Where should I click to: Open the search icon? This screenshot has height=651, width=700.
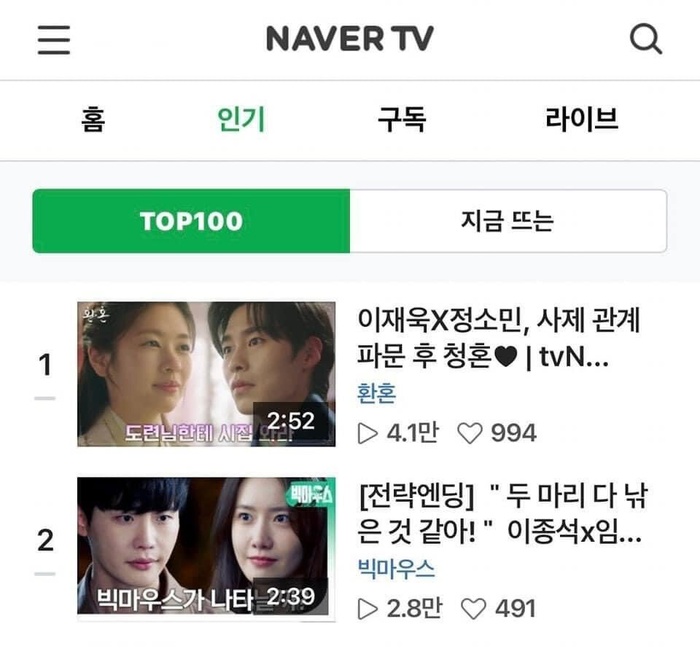[646, 39]
